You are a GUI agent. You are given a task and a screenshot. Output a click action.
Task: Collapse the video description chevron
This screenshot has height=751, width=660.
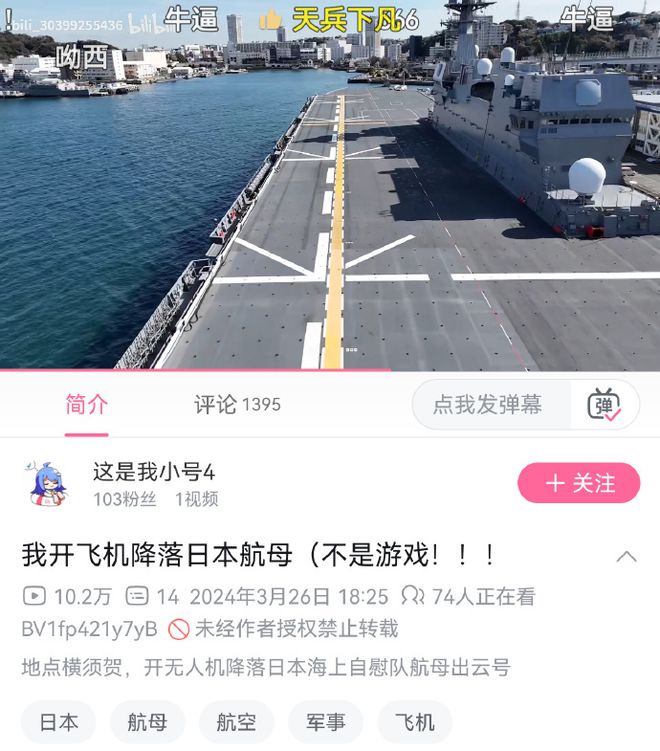tap(627, 556)
